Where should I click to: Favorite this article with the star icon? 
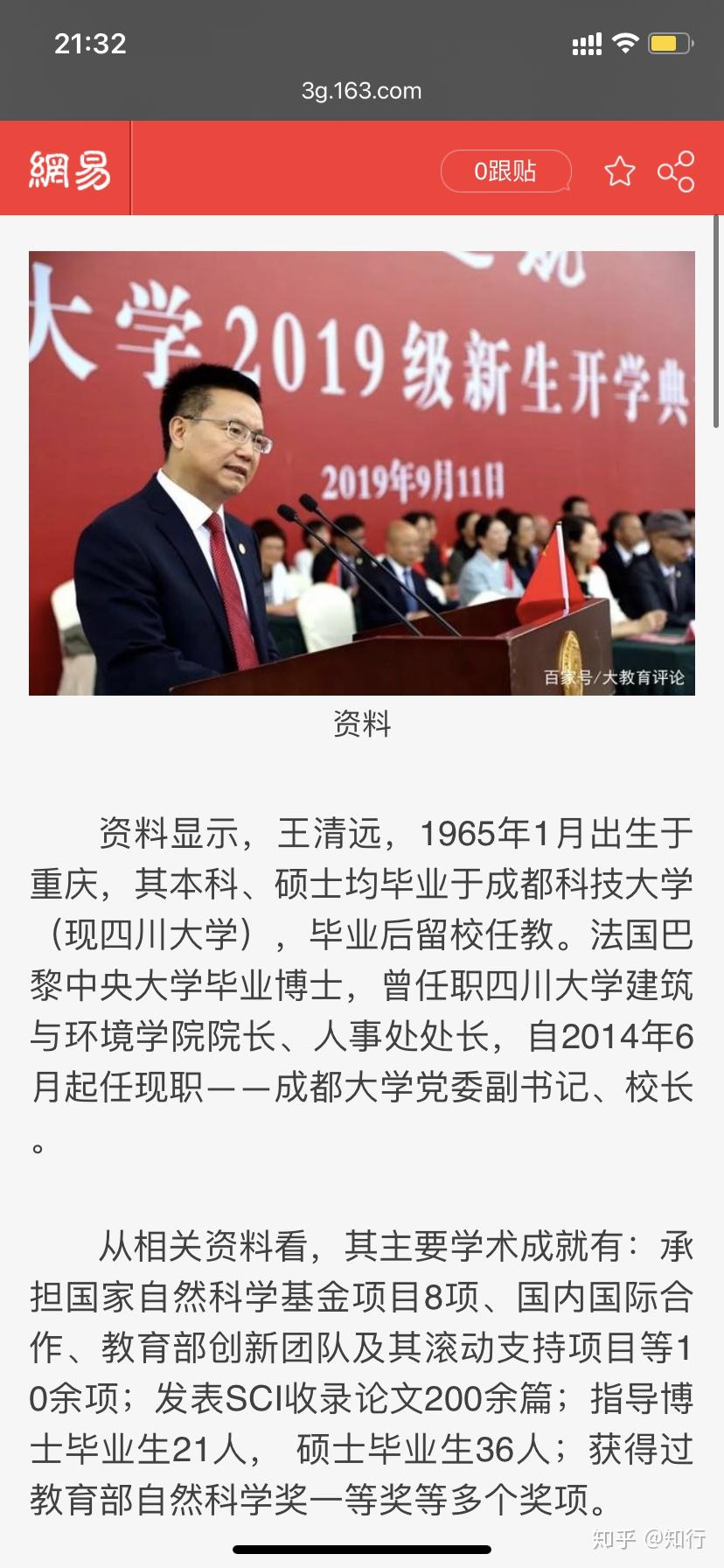coord(619,171)
